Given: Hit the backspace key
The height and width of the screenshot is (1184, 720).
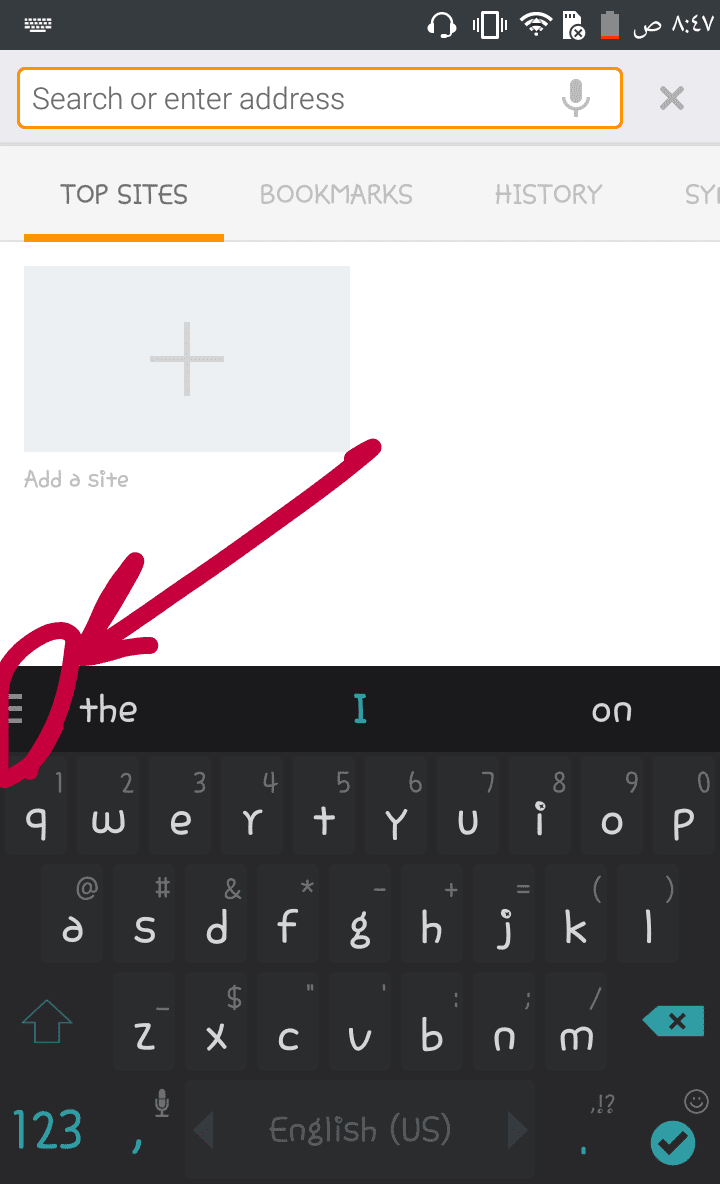Looking at the screenshot, I should 674,1021.
